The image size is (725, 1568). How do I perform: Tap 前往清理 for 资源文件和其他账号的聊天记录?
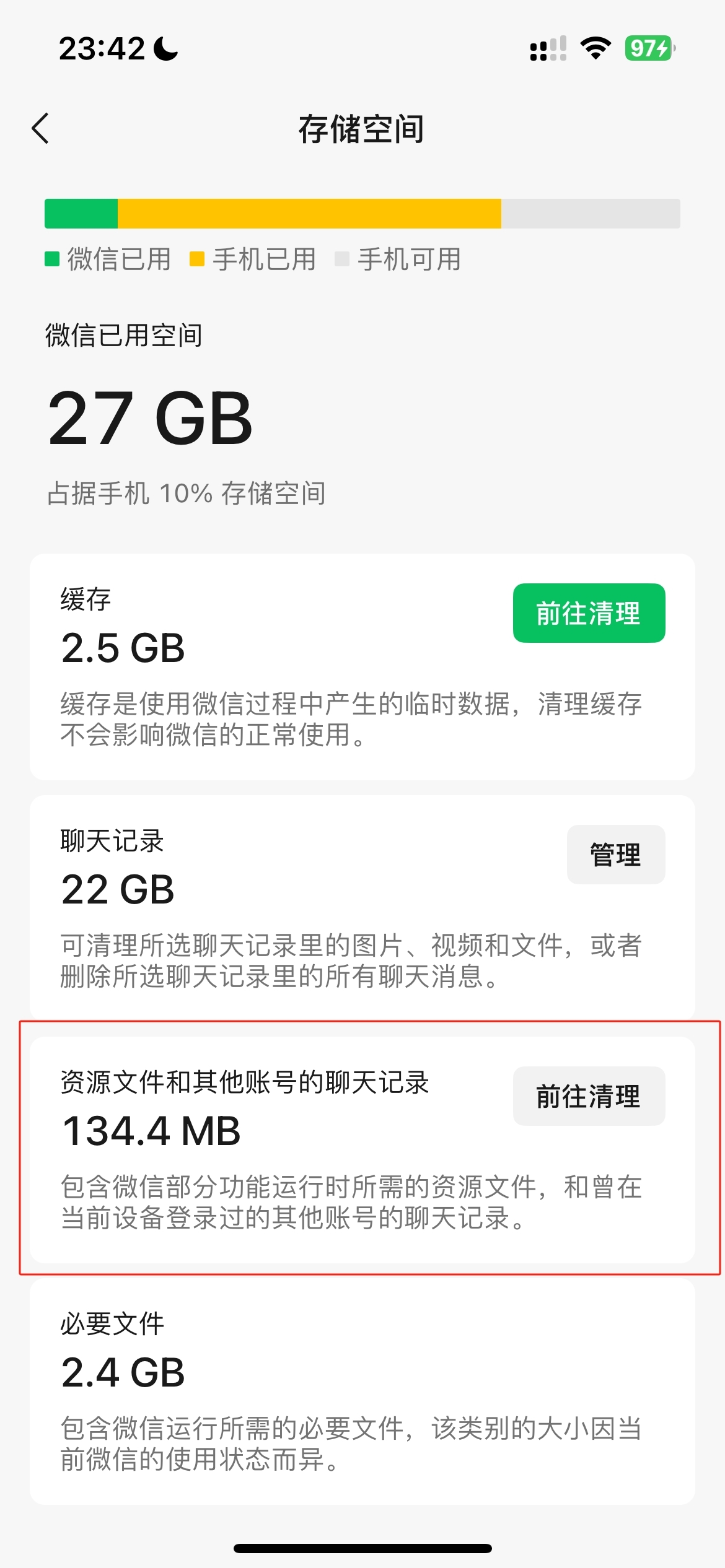click(588, 1096)
